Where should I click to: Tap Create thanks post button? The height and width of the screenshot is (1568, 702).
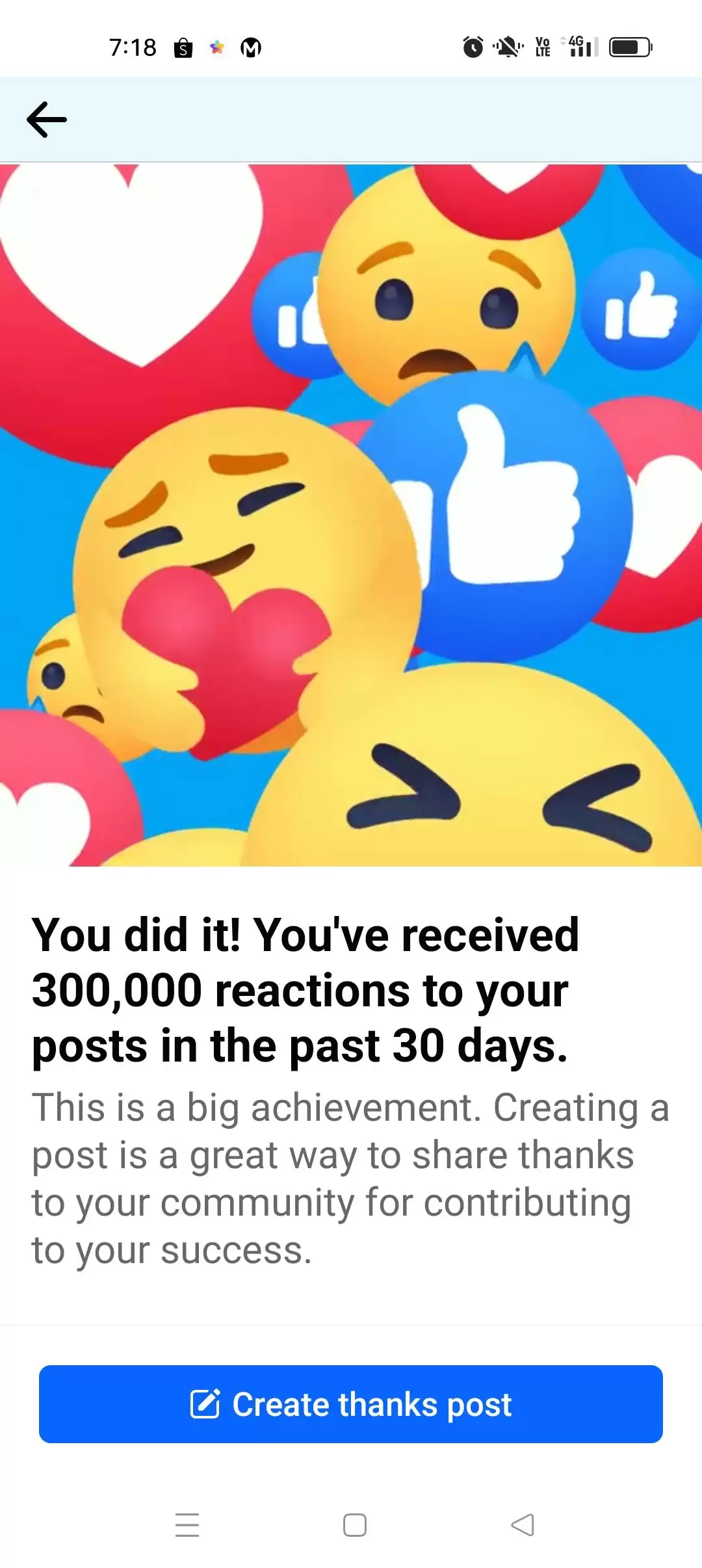click(x=351, y=1404)
